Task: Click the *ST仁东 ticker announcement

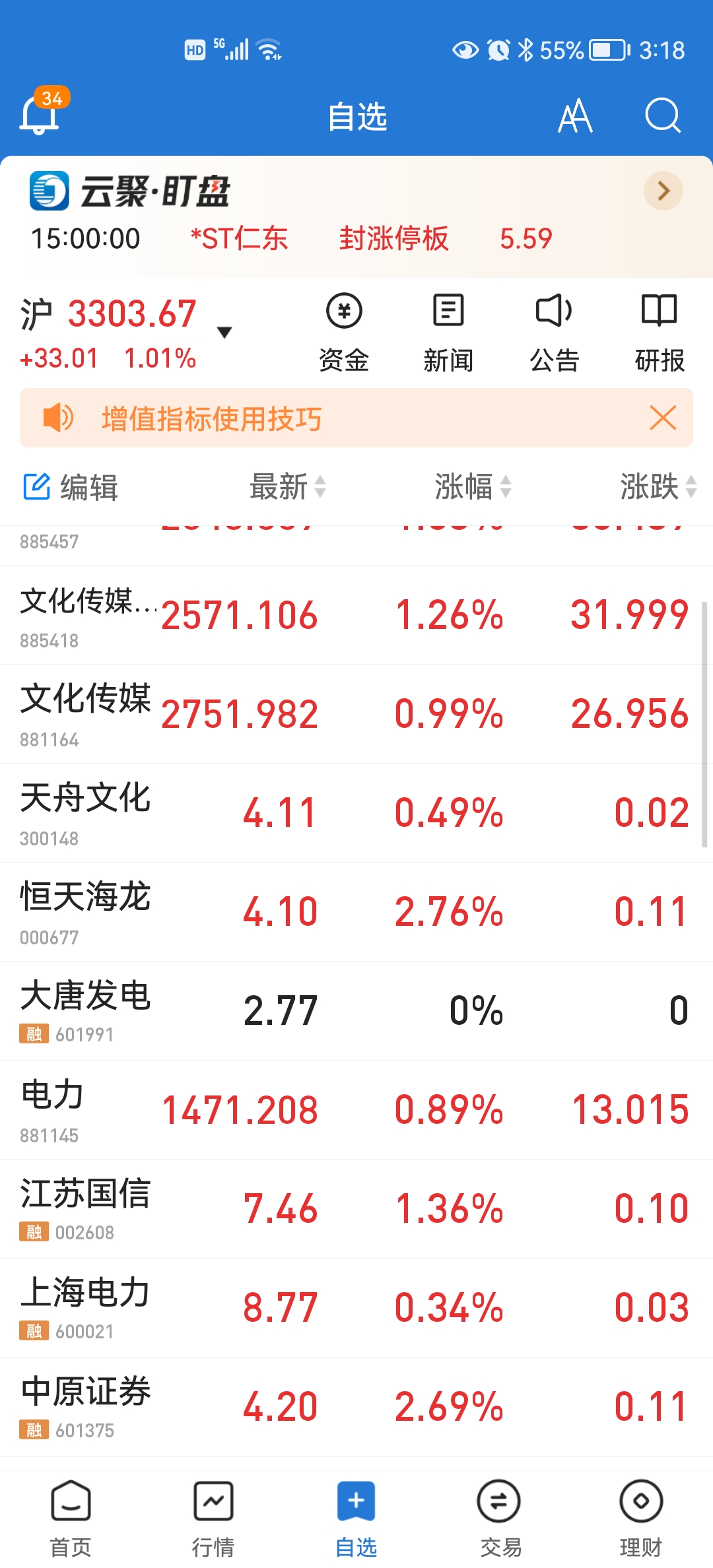Action: pyautogui.click(x=239, y=240)
